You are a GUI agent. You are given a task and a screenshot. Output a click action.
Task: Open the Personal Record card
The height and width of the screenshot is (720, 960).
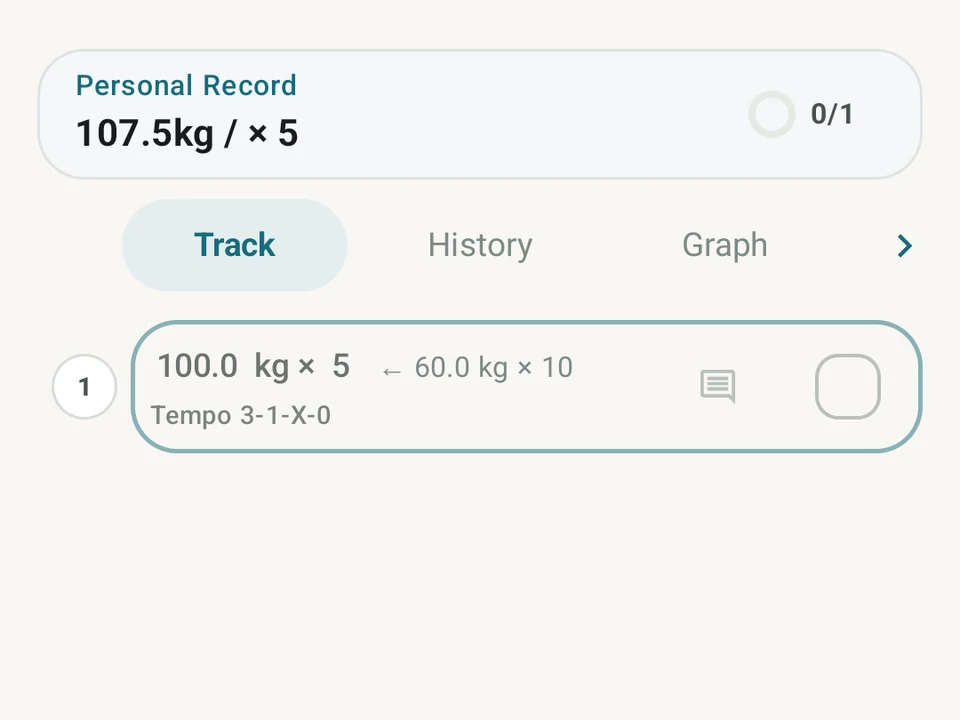point(480,114)
